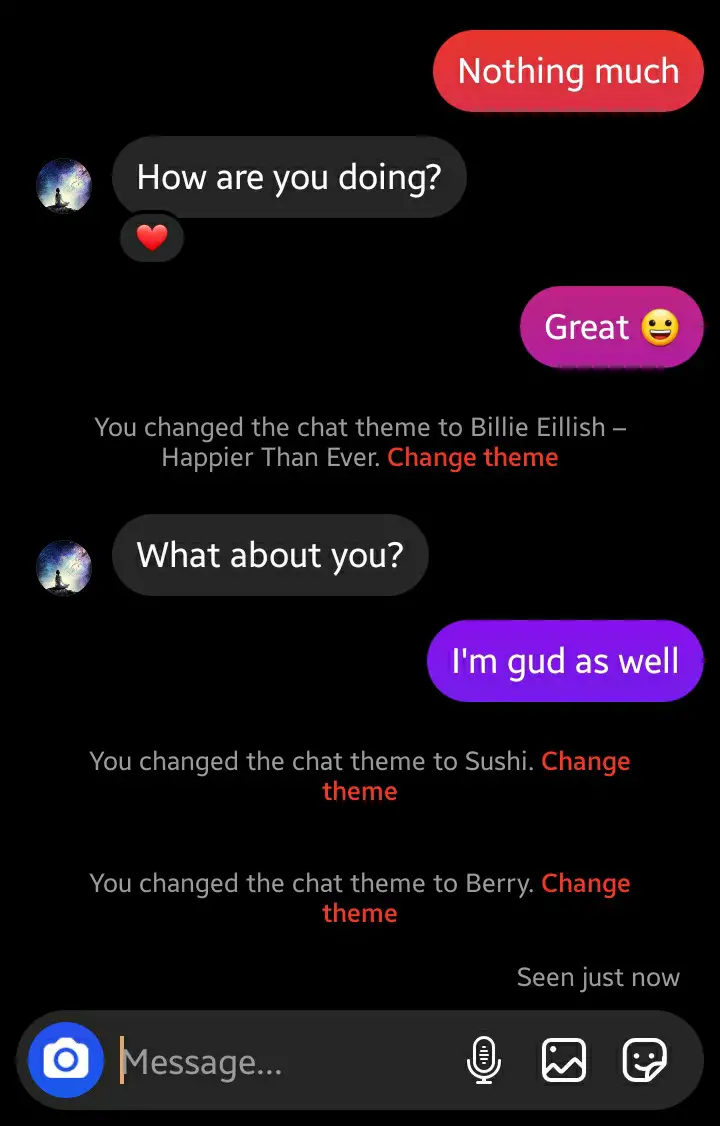The width and height of the screenshot is (720, 1126).
Task: Tap the 'Seen just now' status text
Action: click(598, 977)
